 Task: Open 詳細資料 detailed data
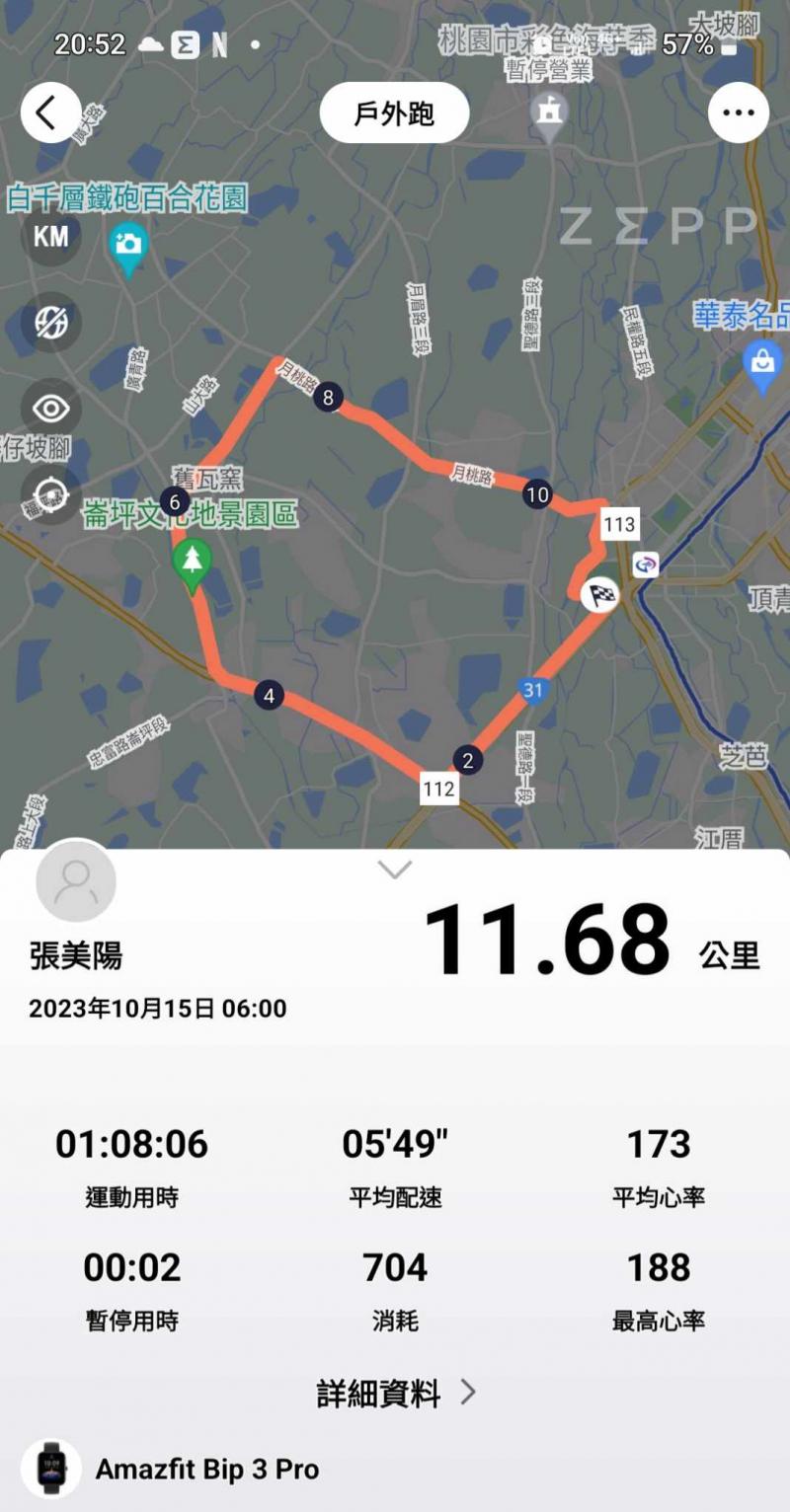tap(395, 1393)
